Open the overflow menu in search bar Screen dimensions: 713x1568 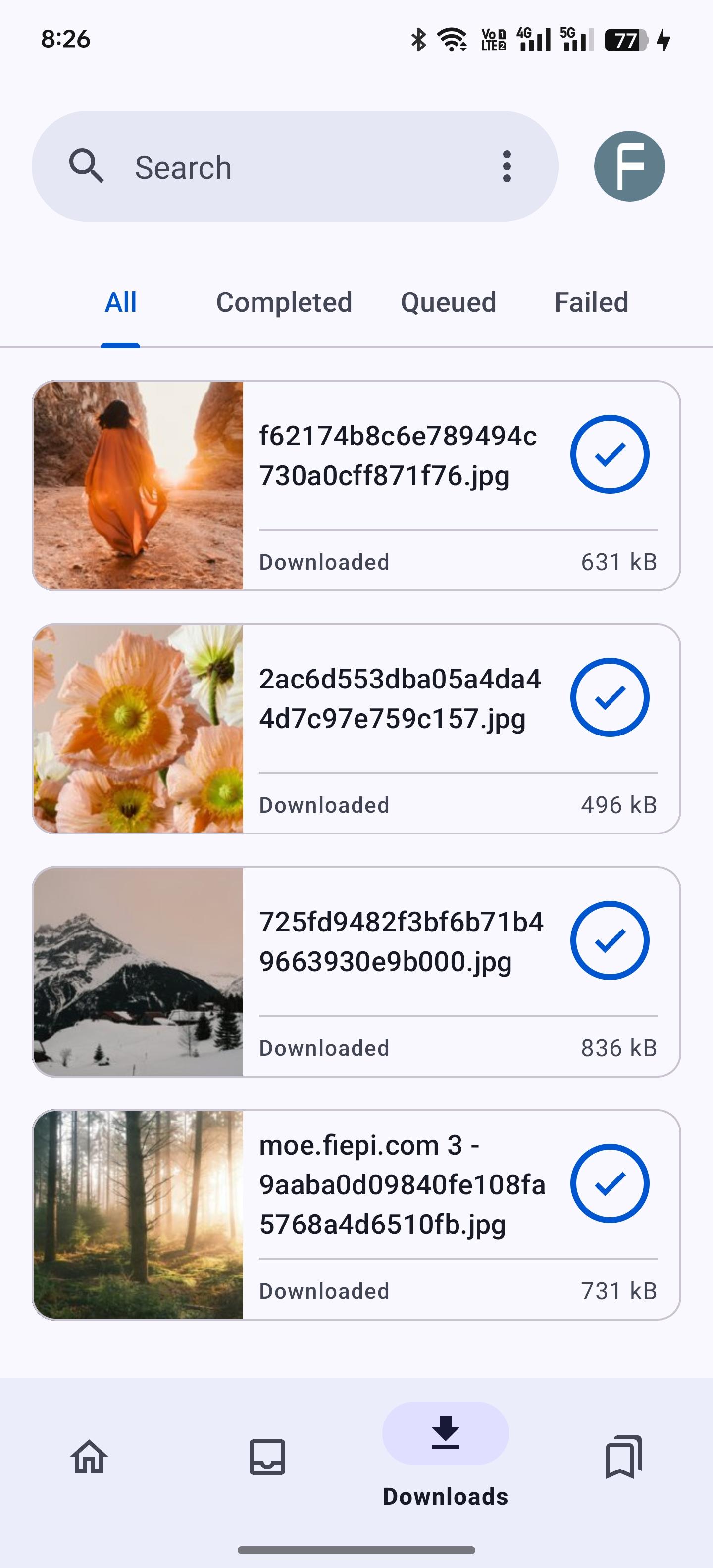[507, 167]
